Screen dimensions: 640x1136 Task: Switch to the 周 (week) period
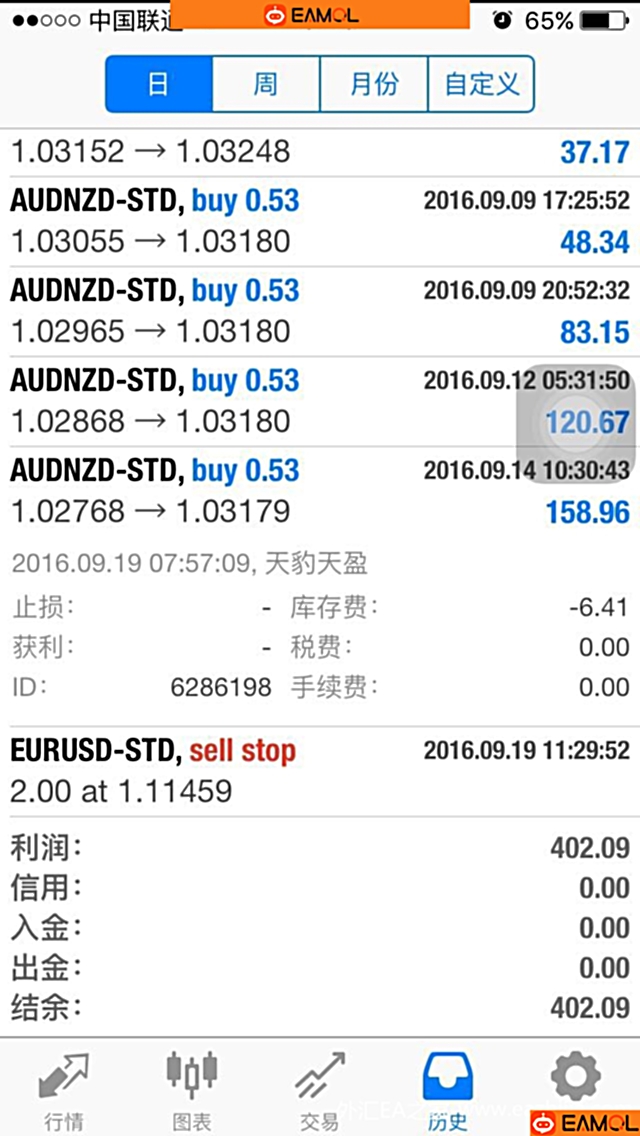266,84
